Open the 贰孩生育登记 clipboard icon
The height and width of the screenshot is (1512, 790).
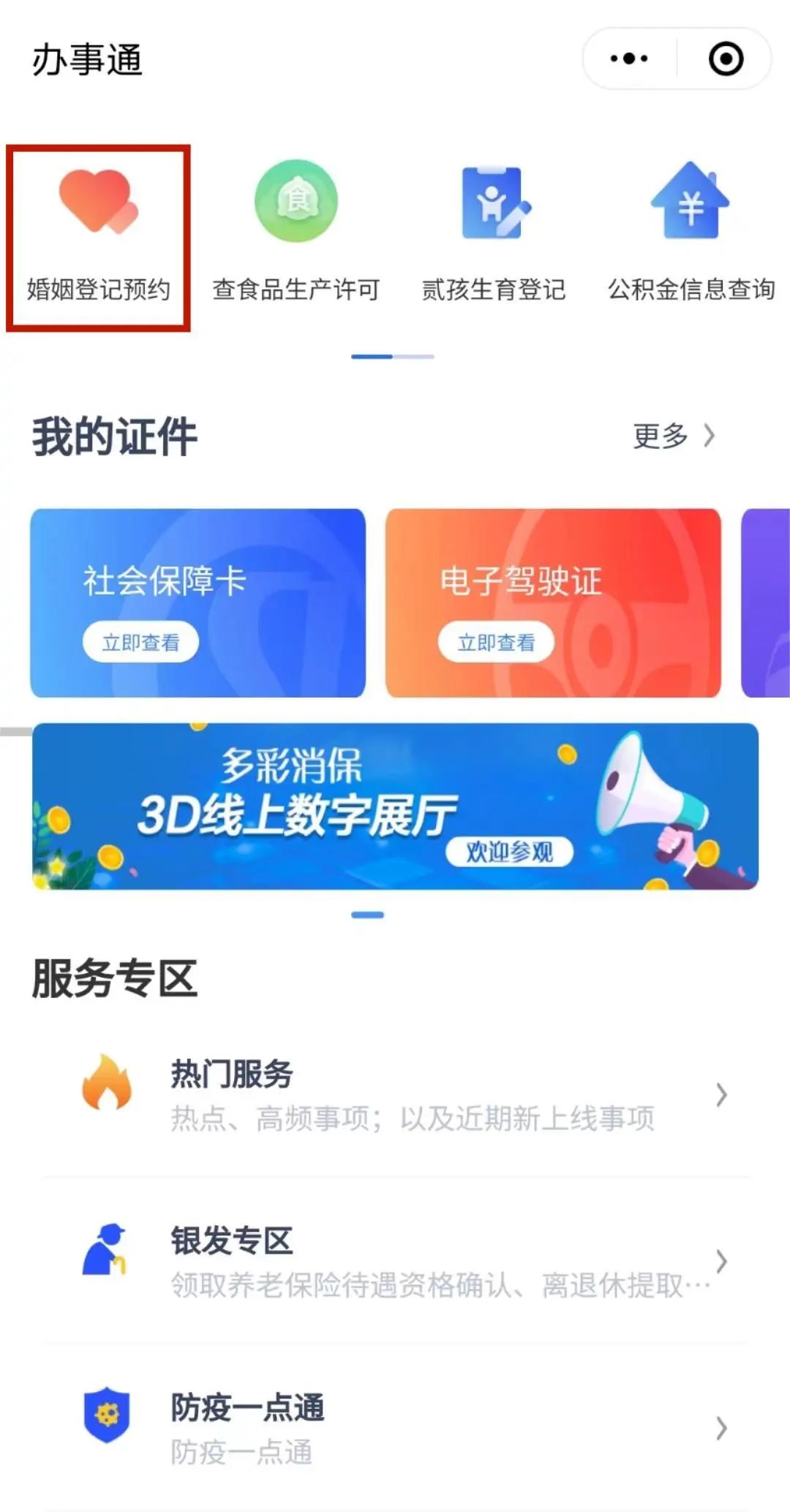point(493,203)
